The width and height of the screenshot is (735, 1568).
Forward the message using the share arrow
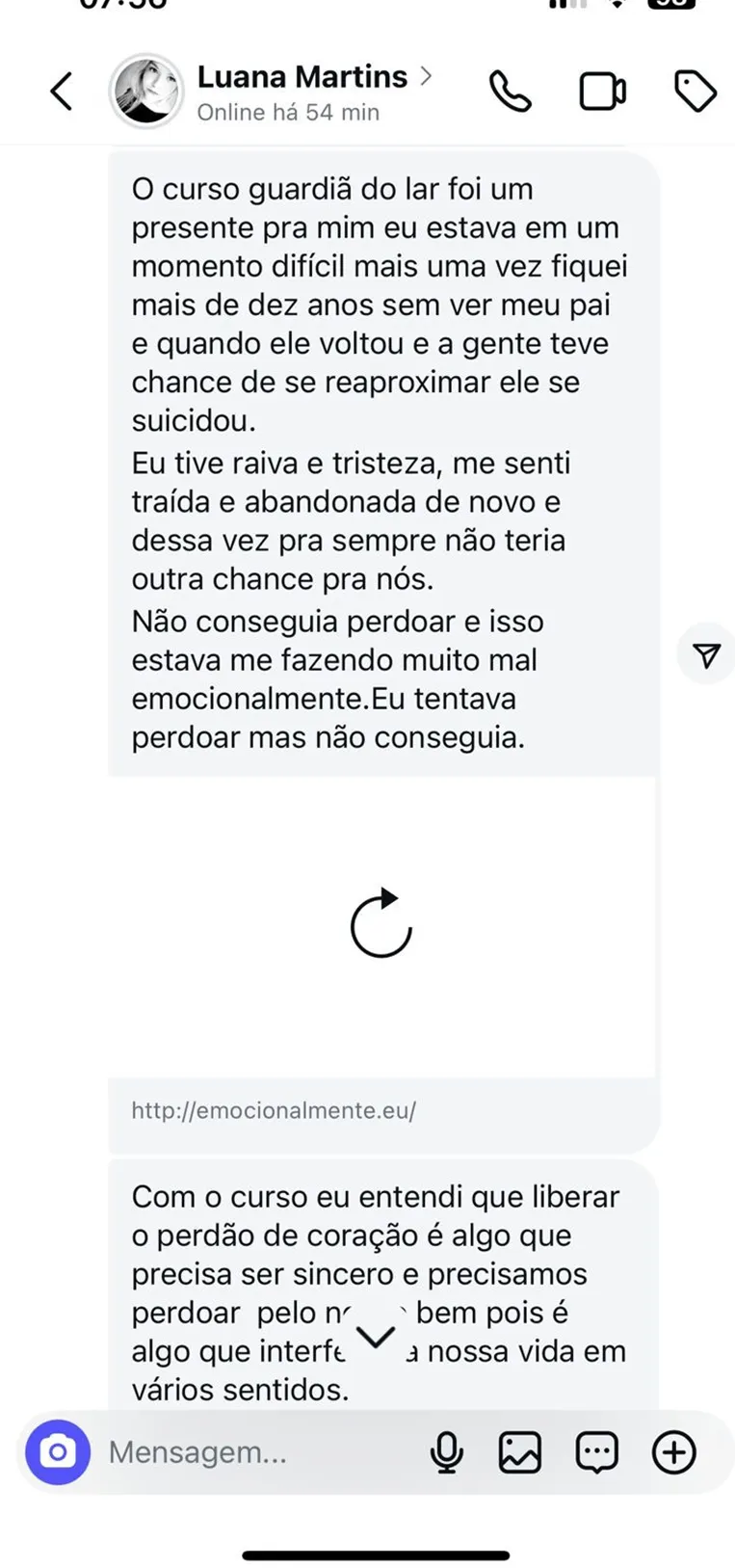point(706,654)
